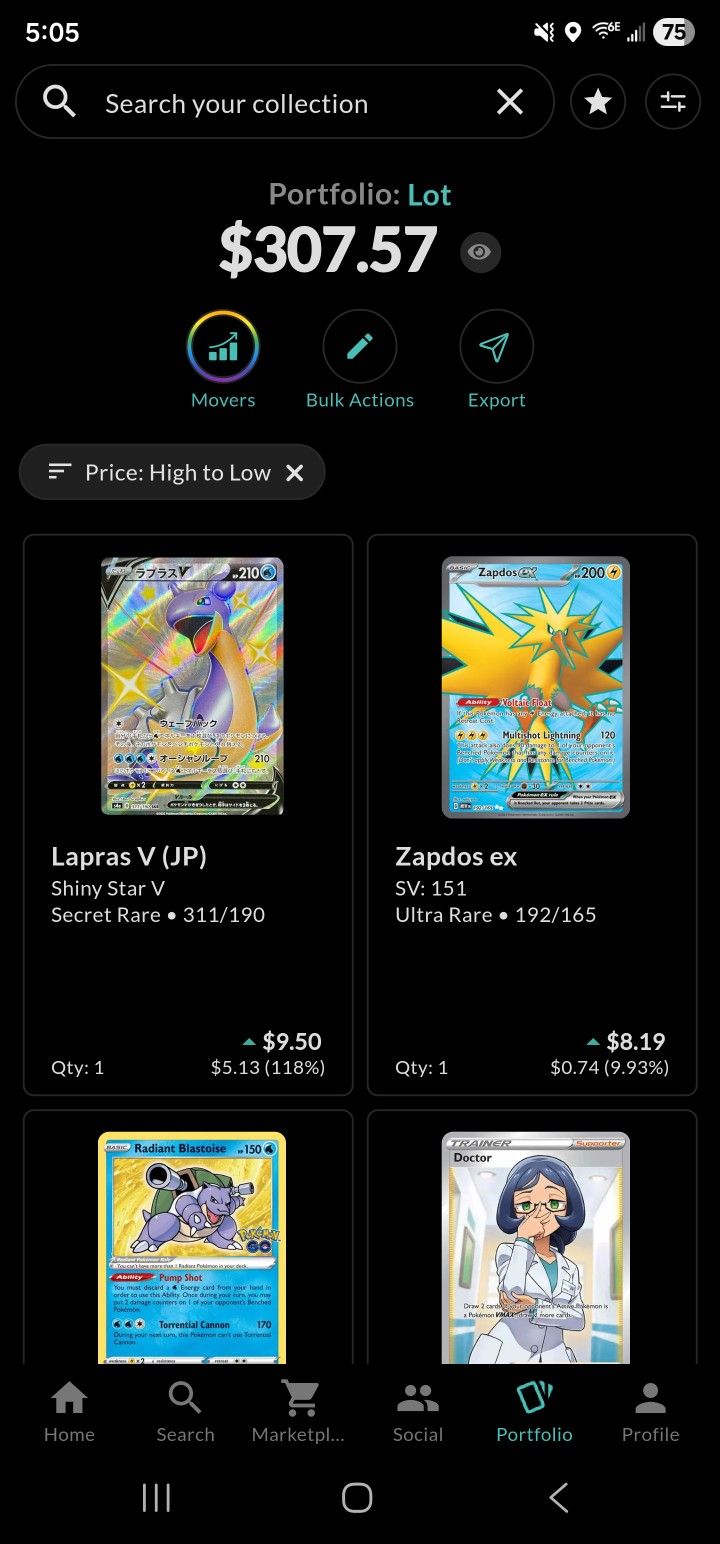720x1544 pixels.
Task: Open collection filter options icon
Action: click(672, 101)
